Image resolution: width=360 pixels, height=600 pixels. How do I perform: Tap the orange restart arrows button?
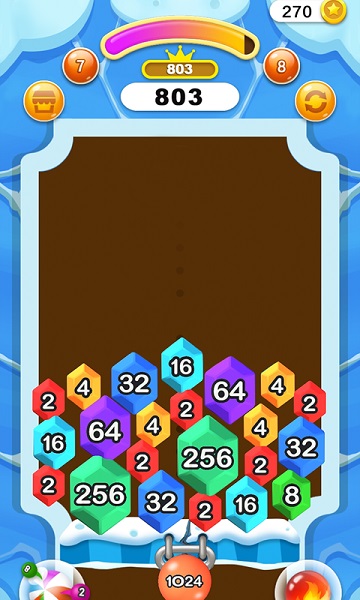point(316,101)
